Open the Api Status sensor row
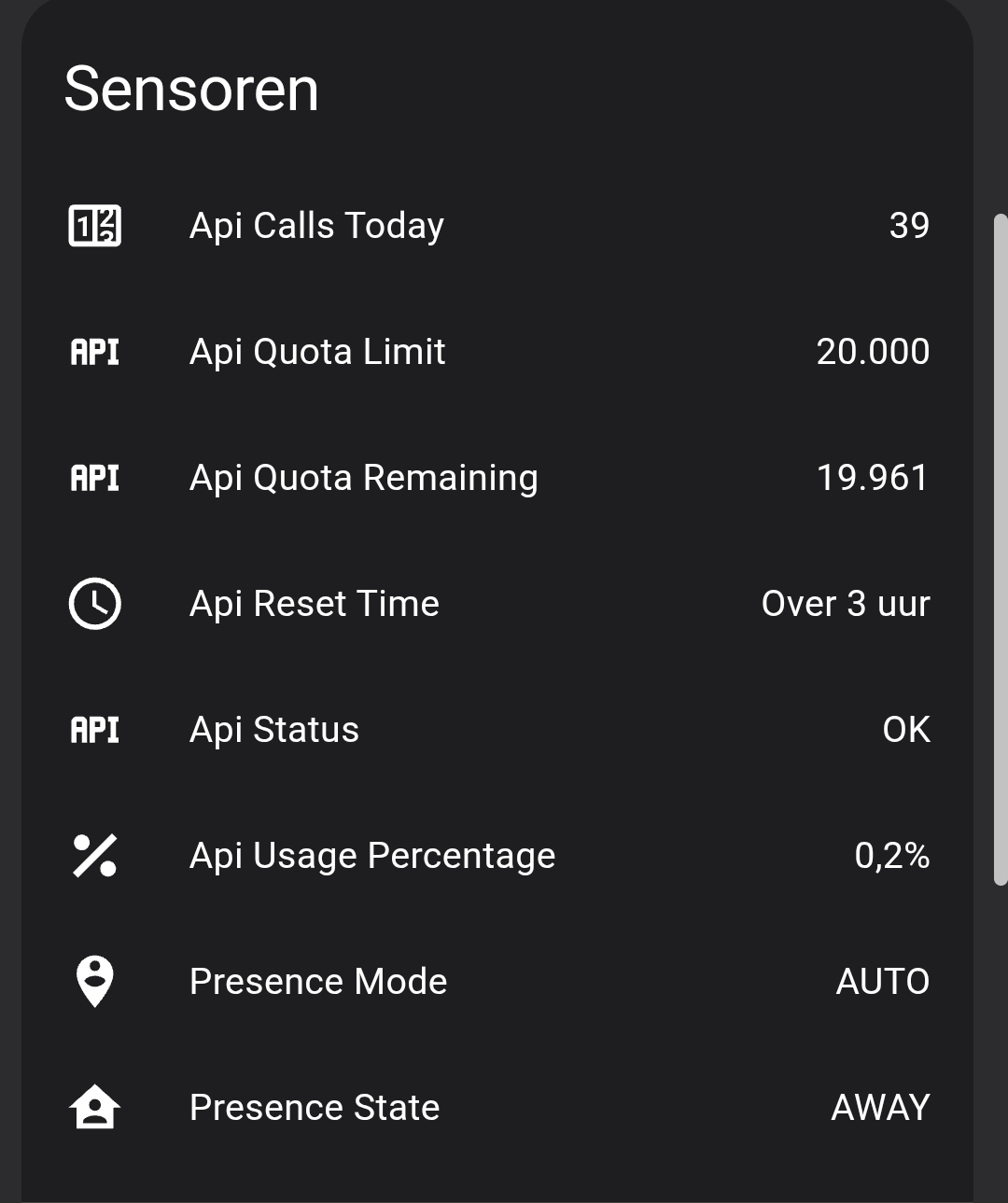 273,730
